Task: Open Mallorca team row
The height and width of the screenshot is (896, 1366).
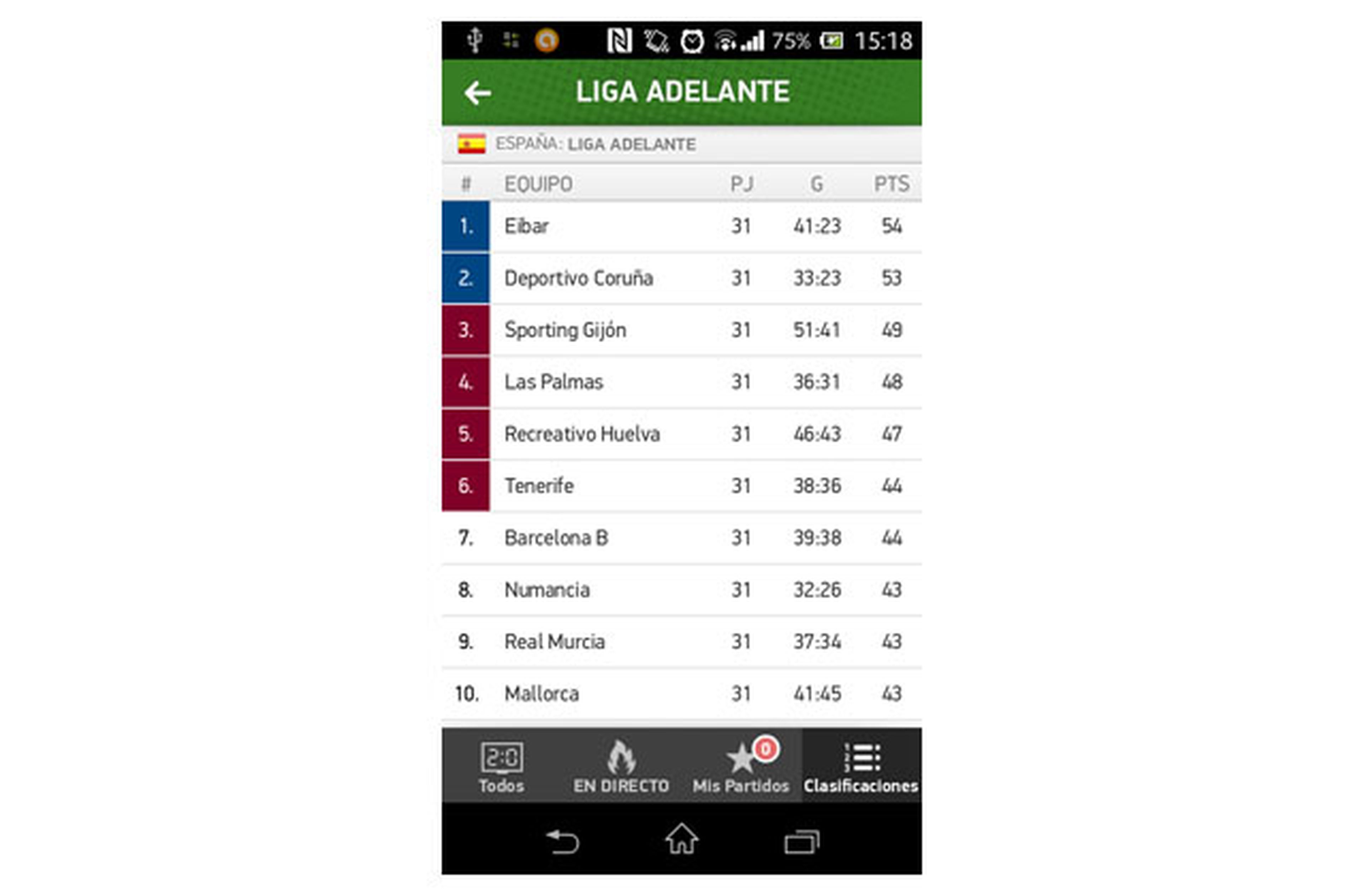Action: click(x=681, y=693)
